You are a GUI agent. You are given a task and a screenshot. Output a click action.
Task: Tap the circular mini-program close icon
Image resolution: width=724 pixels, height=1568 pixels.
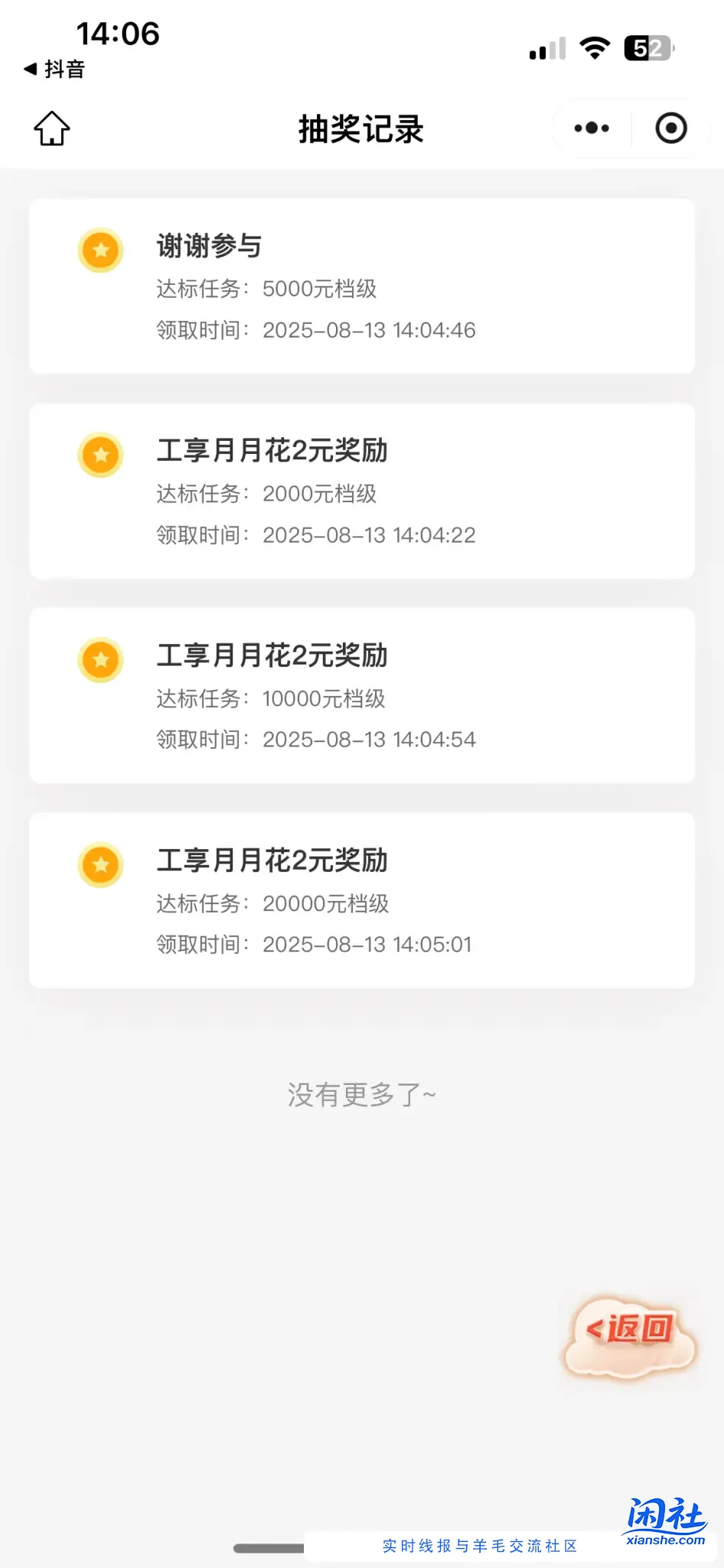pos(670,128)
